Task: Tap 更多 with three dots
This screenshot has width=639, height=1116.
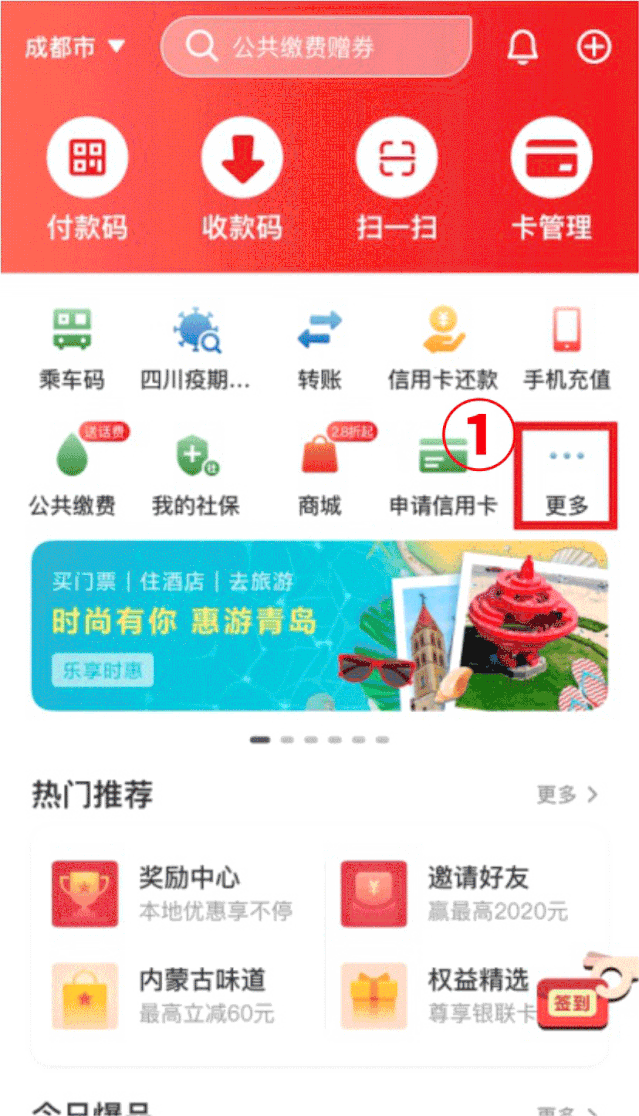Action: point(566,477)
